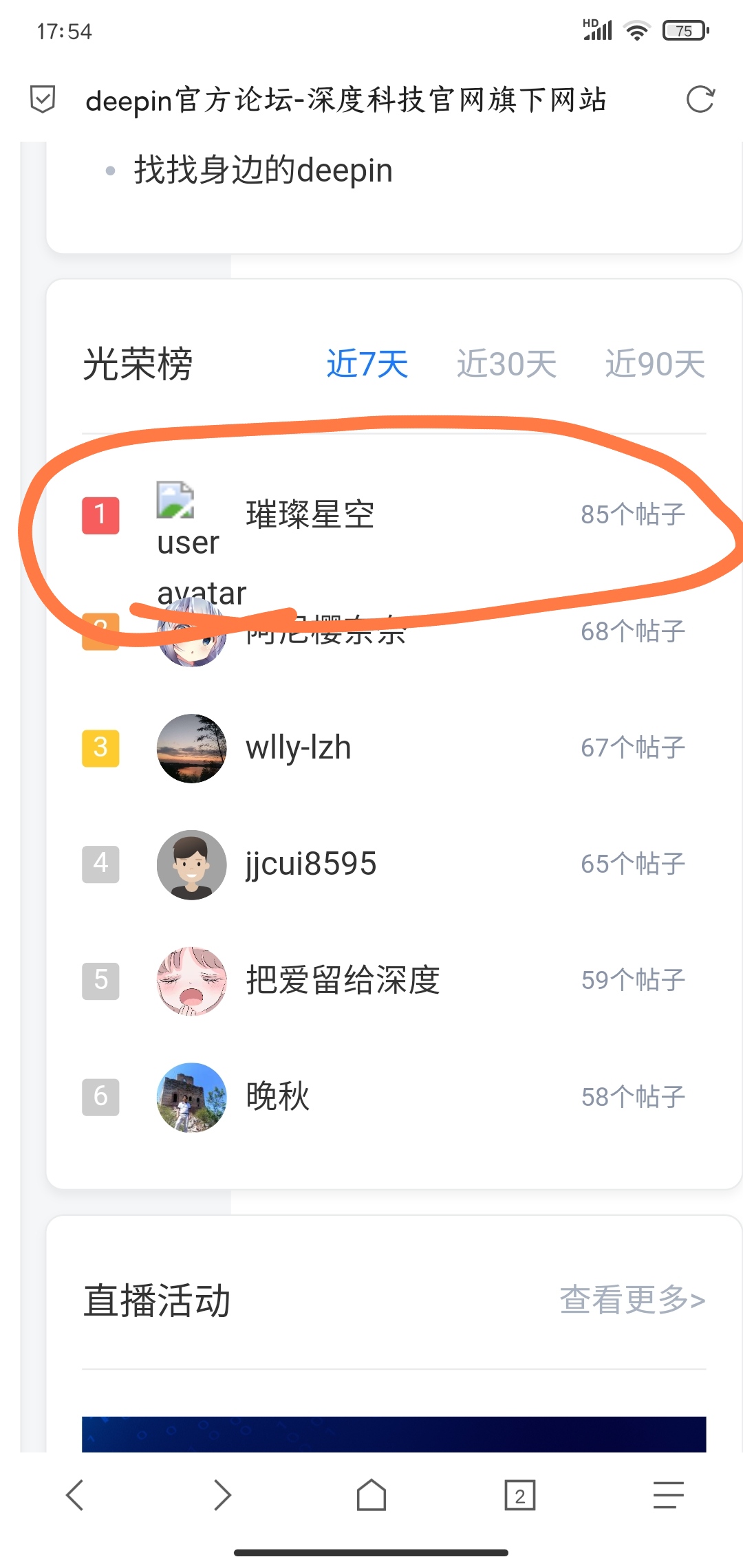The image size is (743, 1568).
Task: Reload the page with the refresh icon
Action: click(700, 100)
